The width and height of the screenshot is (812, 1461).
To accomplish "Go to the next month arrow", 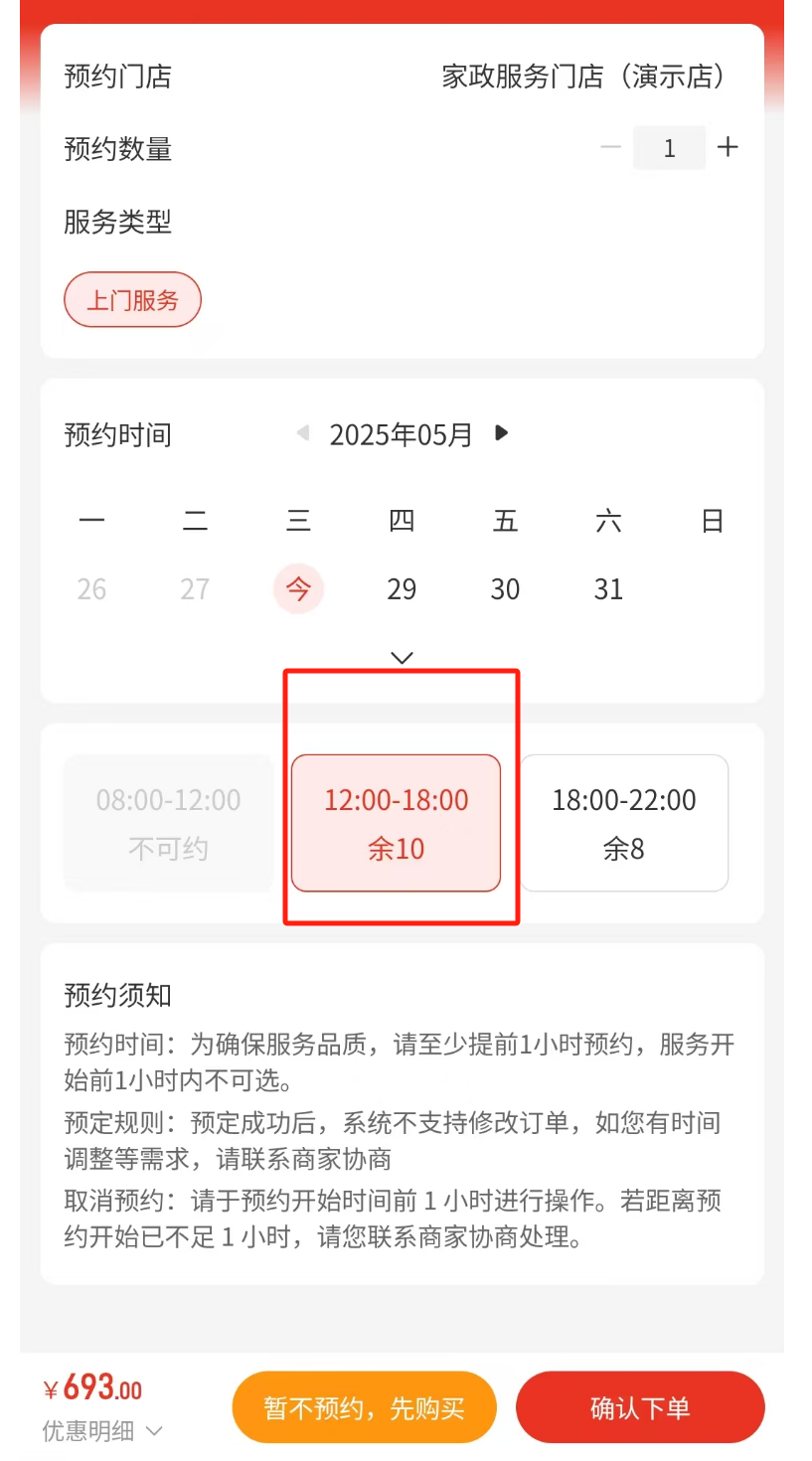I will [x=502, y=433].
